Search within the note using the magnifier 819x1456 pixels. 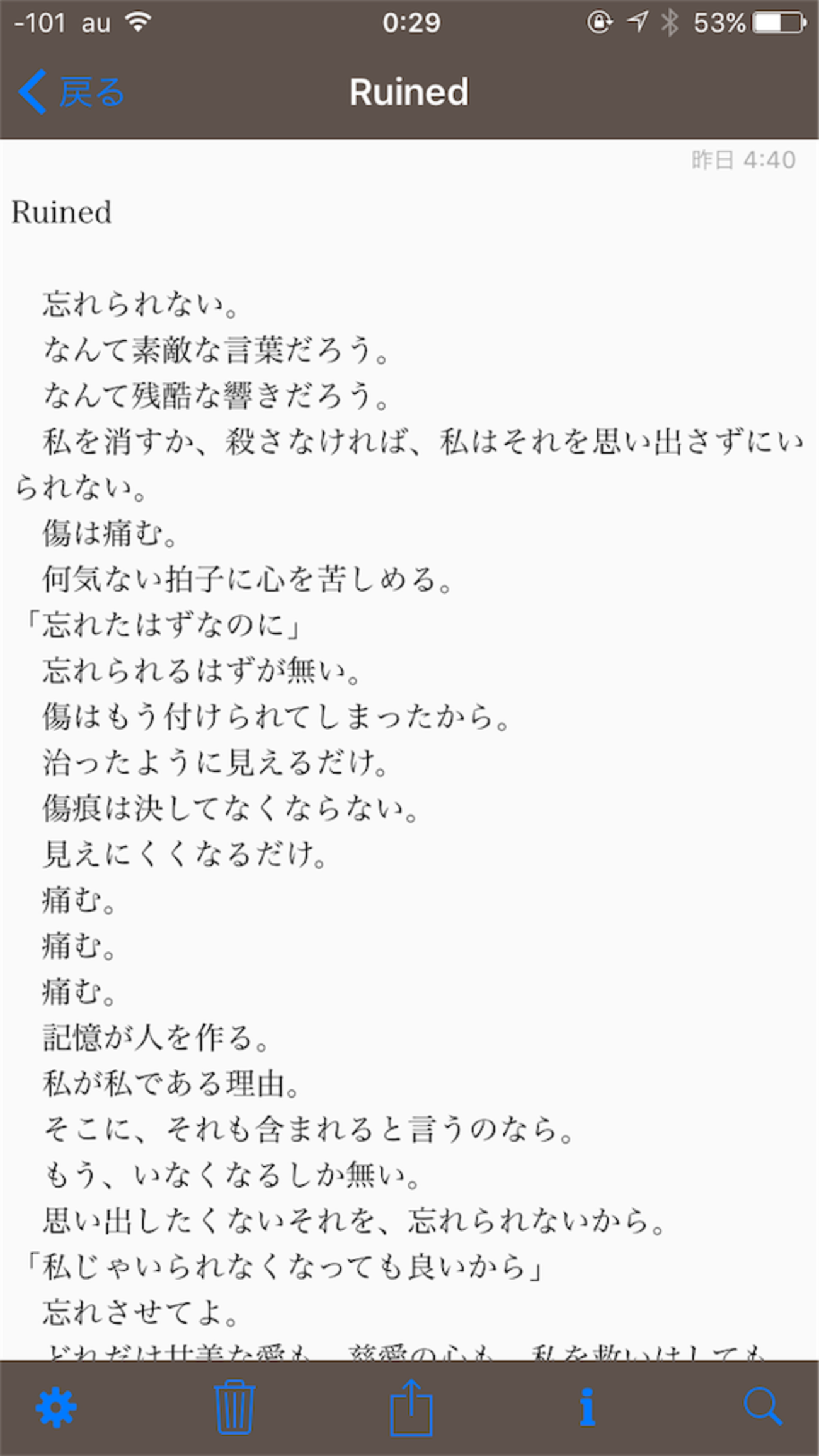point(763,1406)
